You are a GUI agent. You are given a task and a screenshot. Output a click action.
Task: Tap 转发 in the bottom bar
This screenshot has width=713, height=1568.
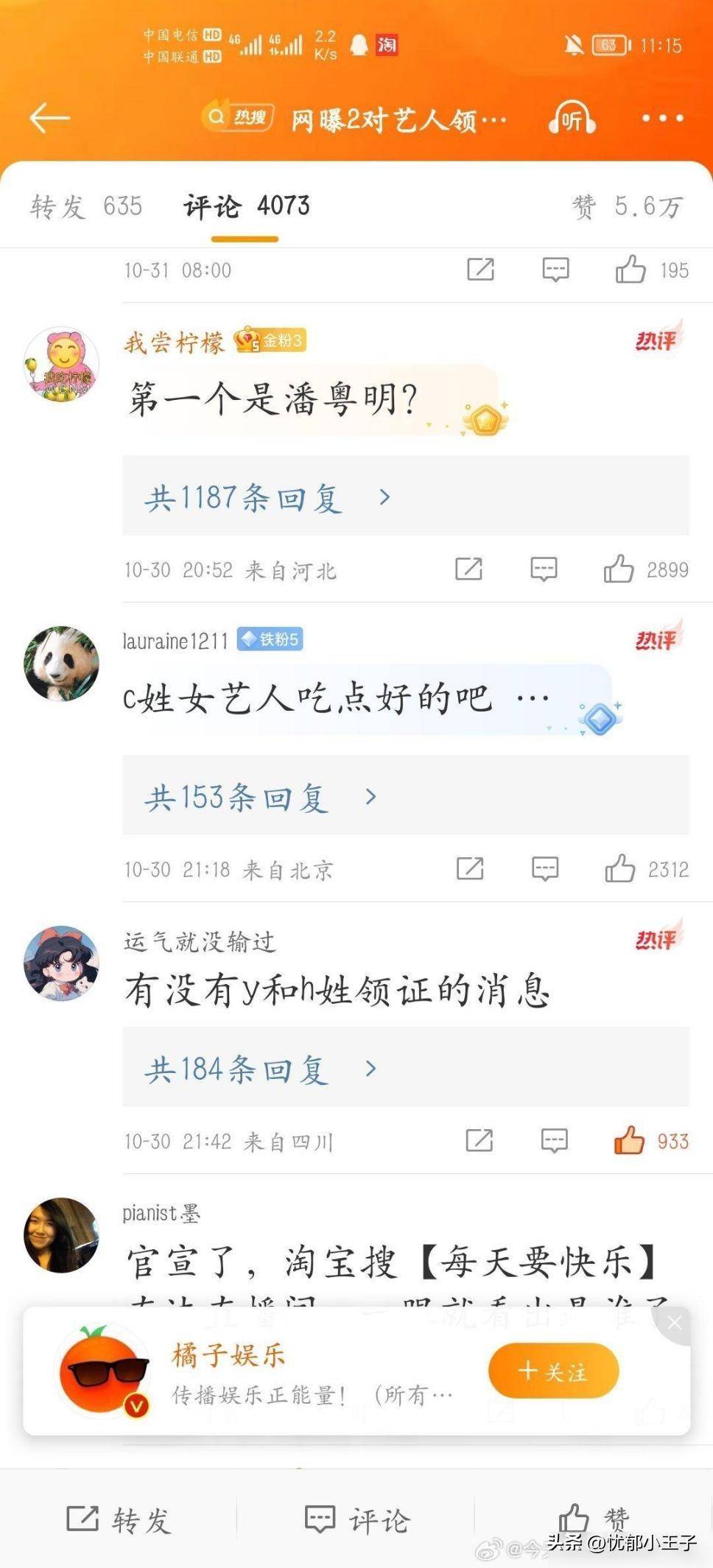[x=119, y=1519]
